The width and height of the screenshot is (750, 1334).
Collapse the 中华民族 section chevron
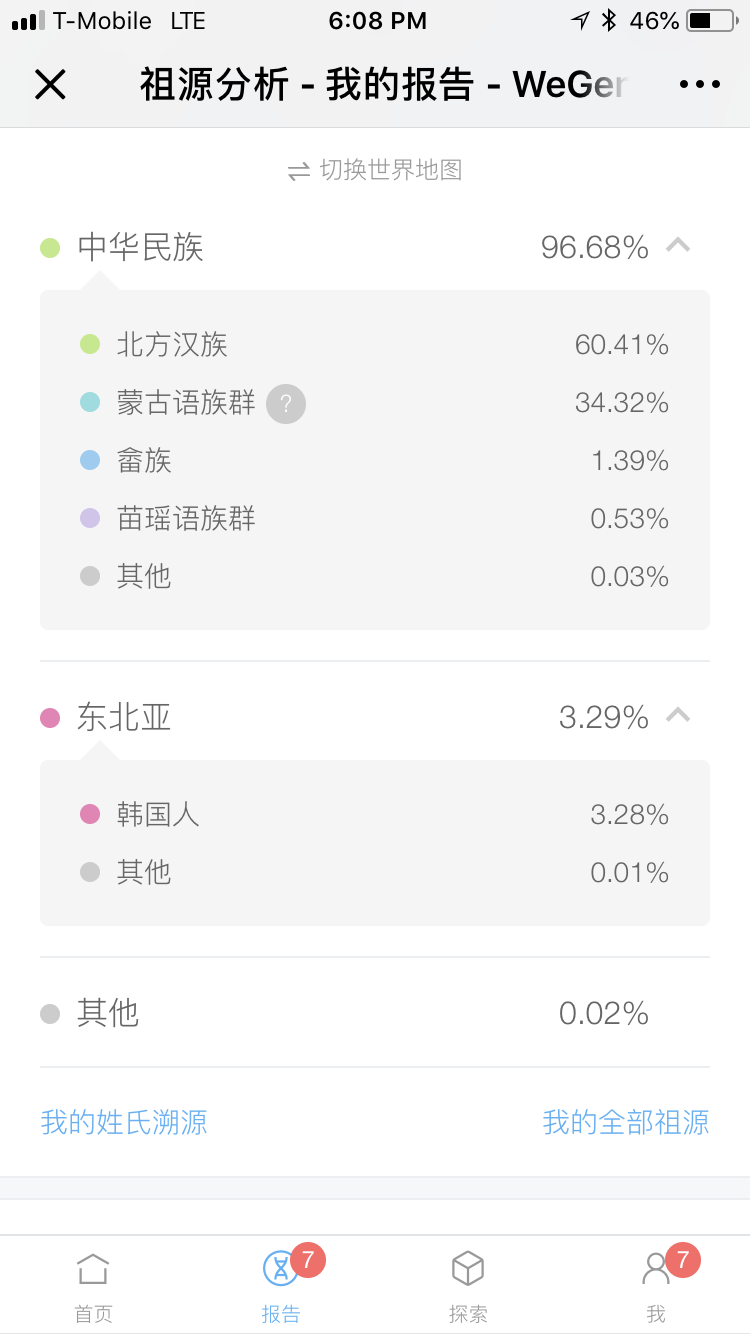pyautogui.click(x=678, y=245)
